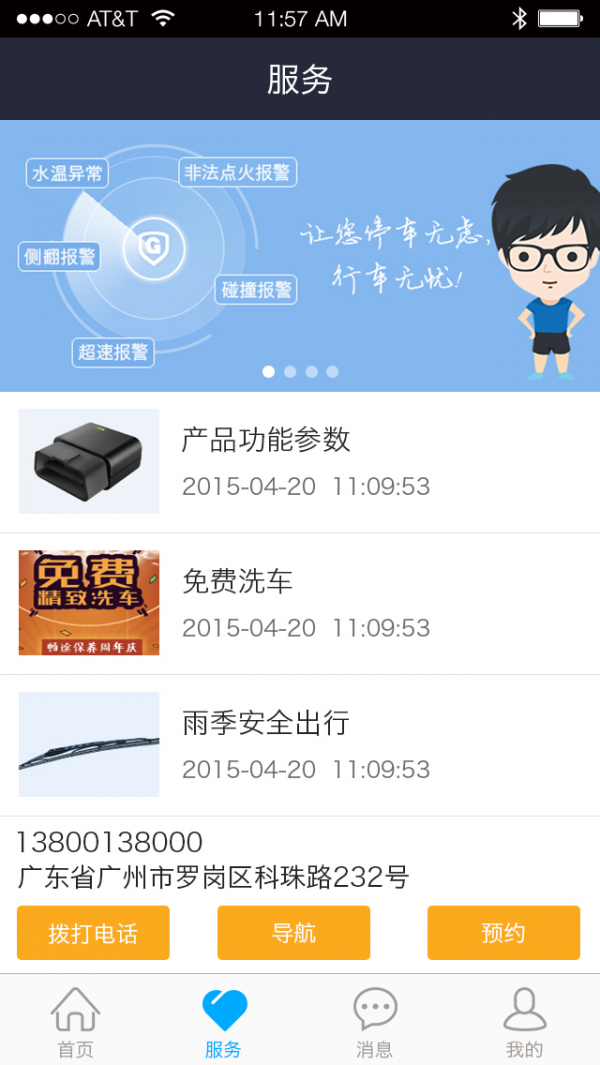The height and width of the screenshot is (1065, 600).
Task: Open the 产品功能参数 article
Action: tap(300, 462)
